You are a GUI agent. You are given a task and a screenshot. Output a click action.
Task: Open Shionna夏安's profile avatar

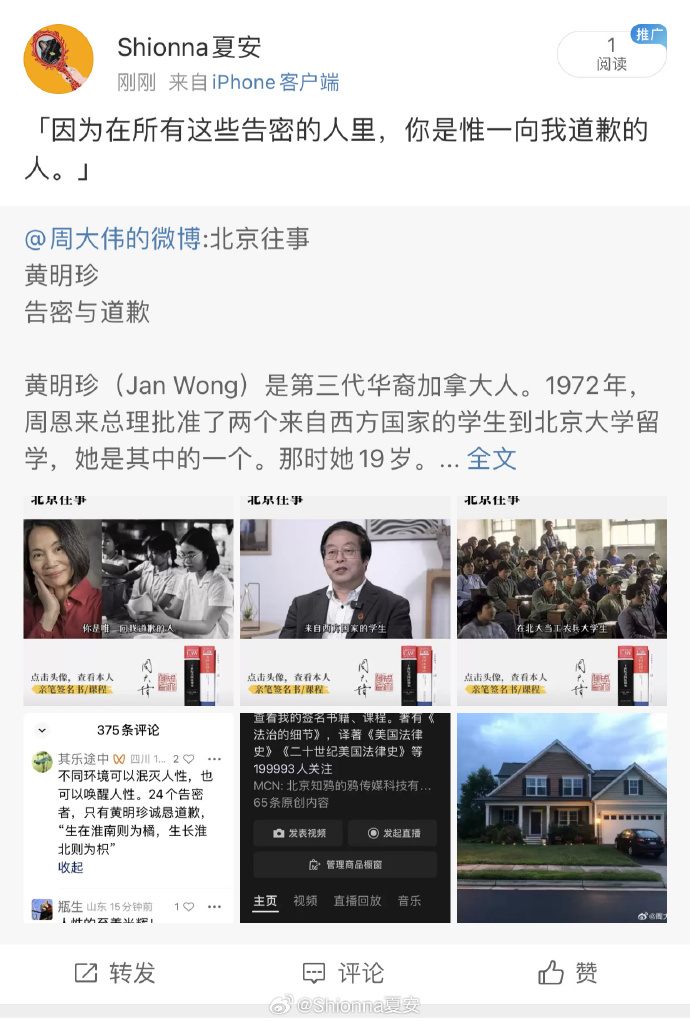(x=58, y=59)
